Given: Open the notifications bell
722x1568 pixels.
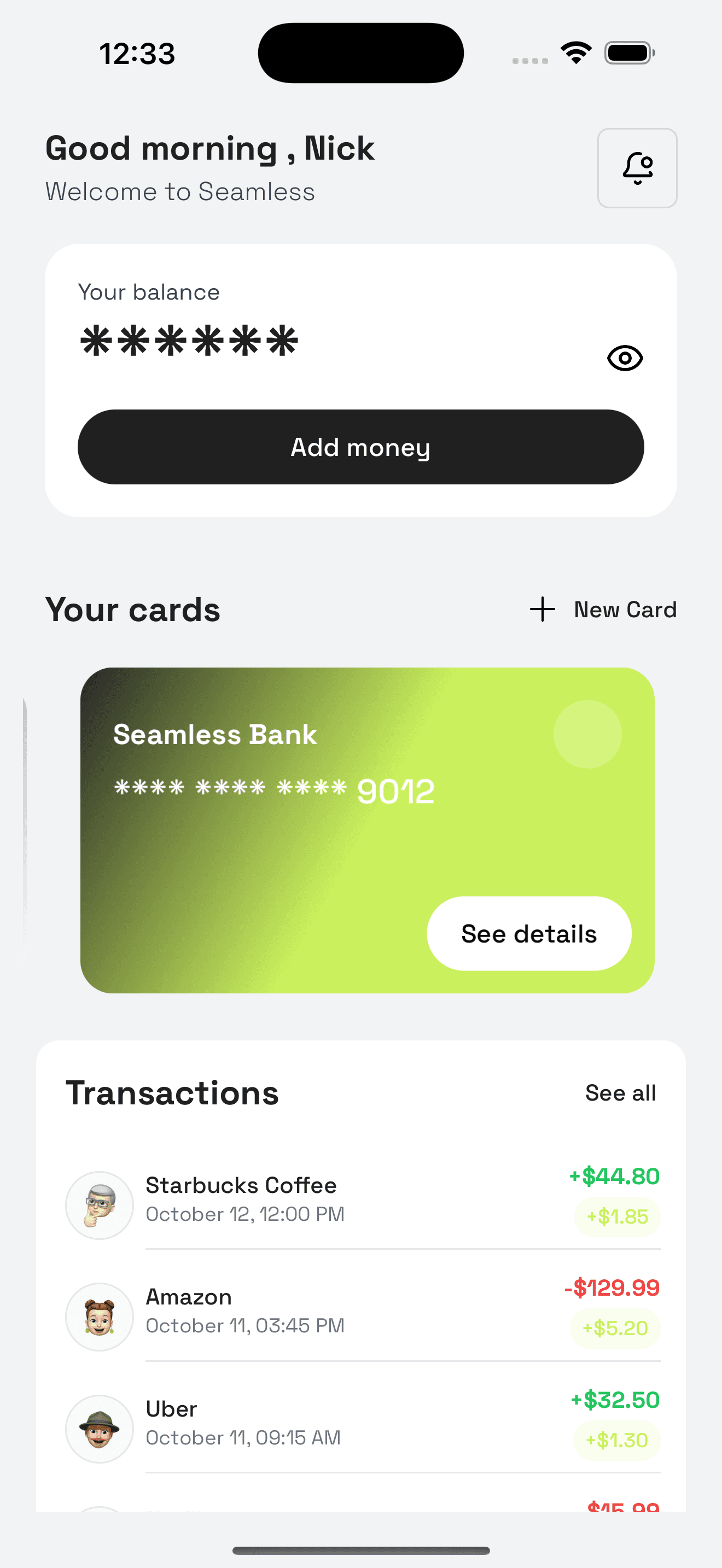Looking at the screenshot, I should point(637,168).
